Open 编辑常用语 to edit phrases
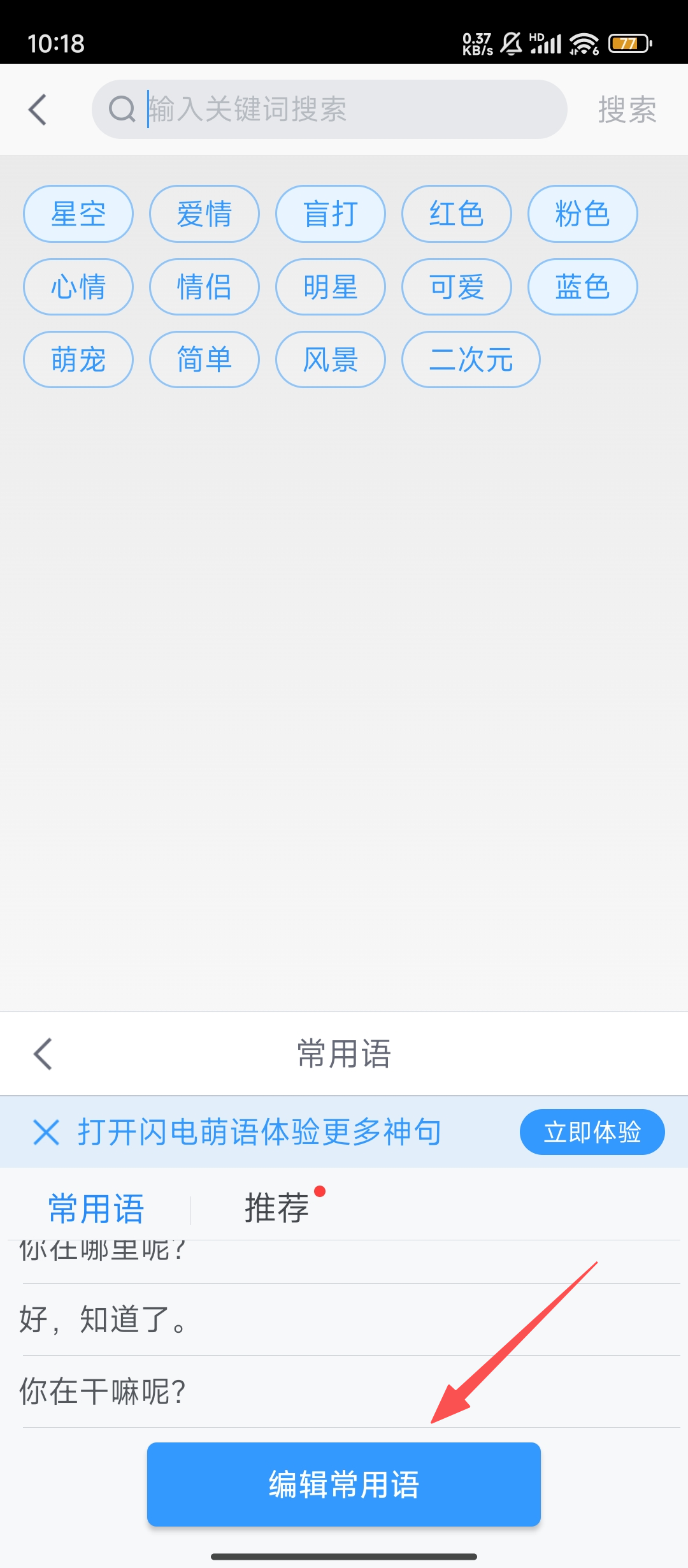This screenshot has width=688, height=1568. [344, 1484]
